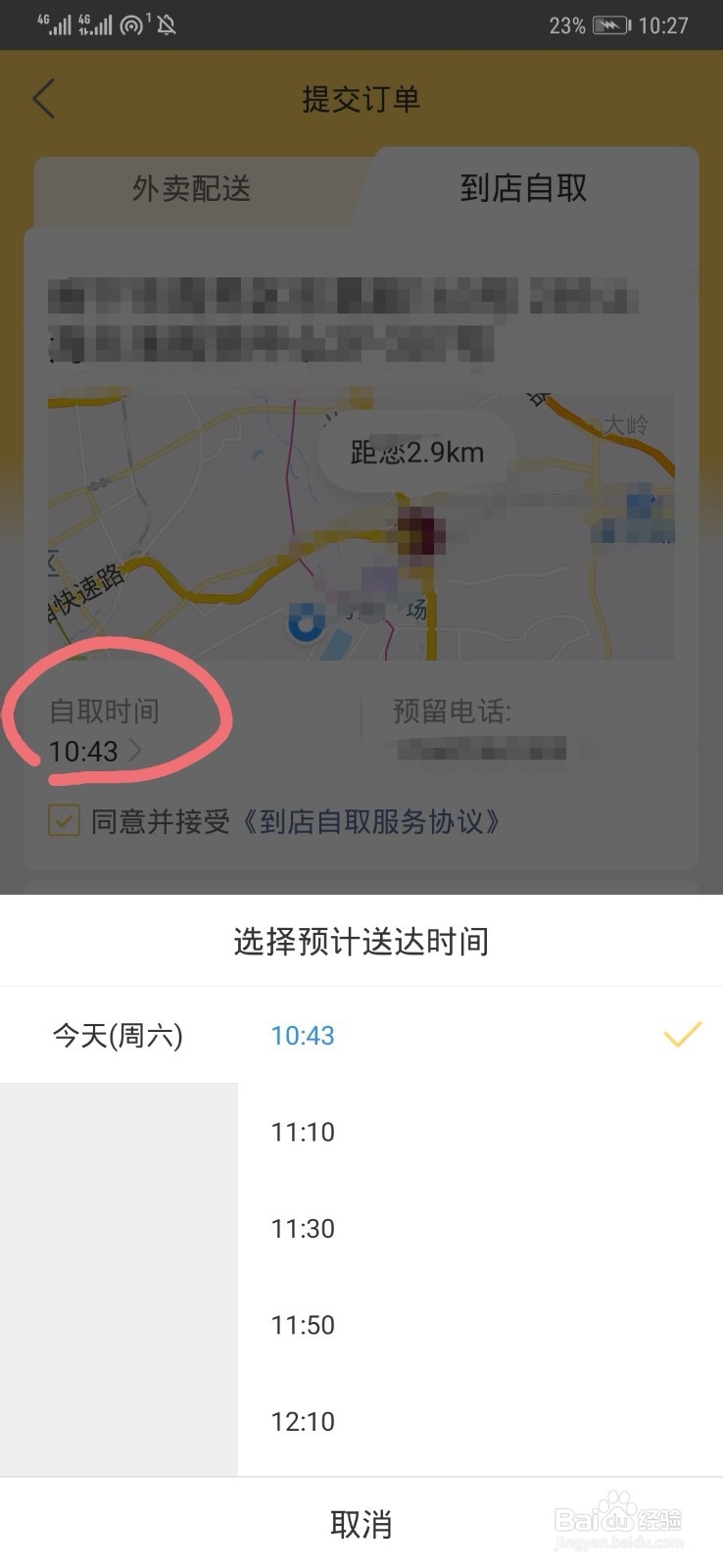Switch to the 外卖配送 delivery tab
Image resolution: width=723 pixels, height=1568 pixels.
pos(193,190)
